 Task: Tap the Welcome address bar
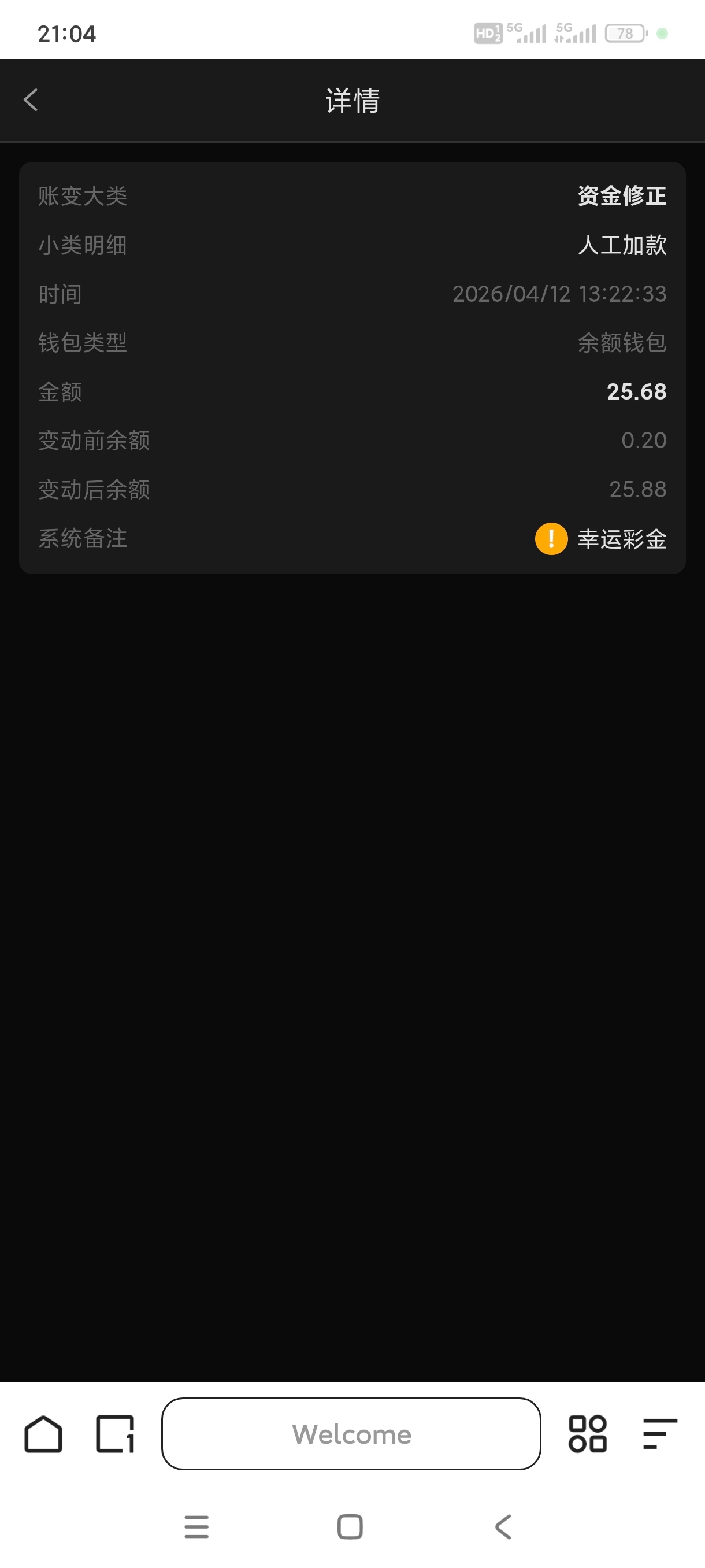[351, 1434]
